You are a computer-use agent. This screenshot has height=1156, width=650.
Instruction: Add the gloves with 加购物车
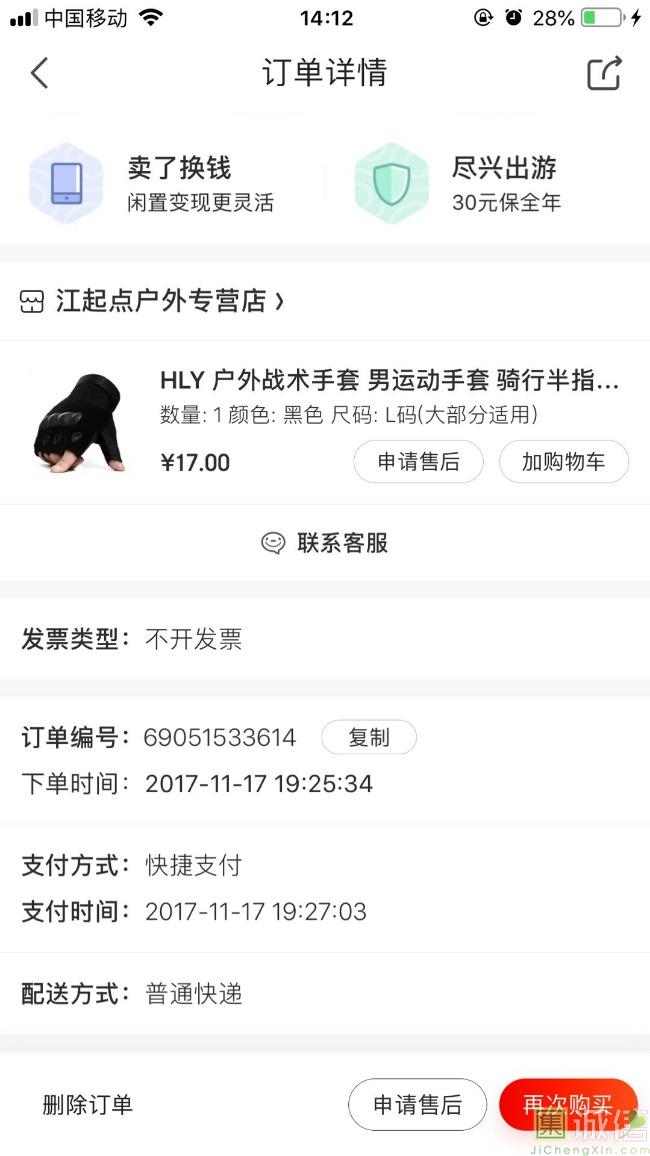(x=564, y=462)
